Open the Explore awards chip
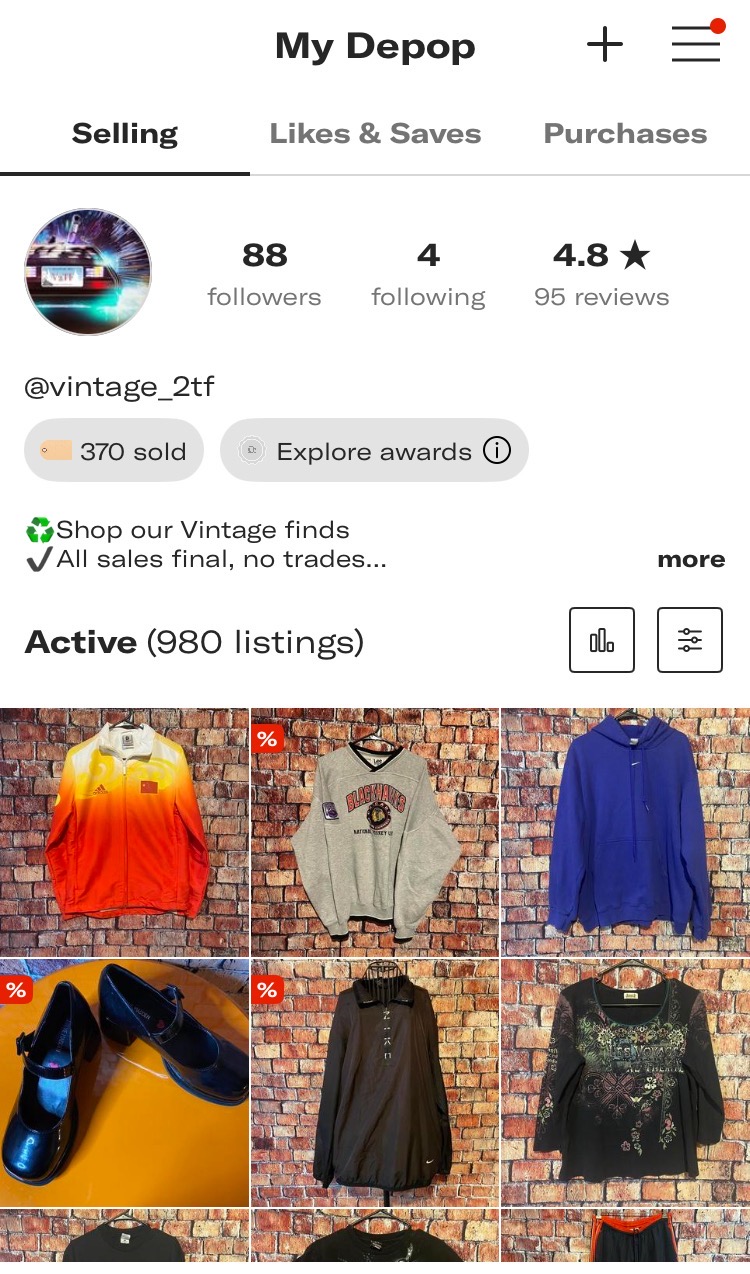The height and width of the screenshot is (1274, 750). click(x=374, y=451)
